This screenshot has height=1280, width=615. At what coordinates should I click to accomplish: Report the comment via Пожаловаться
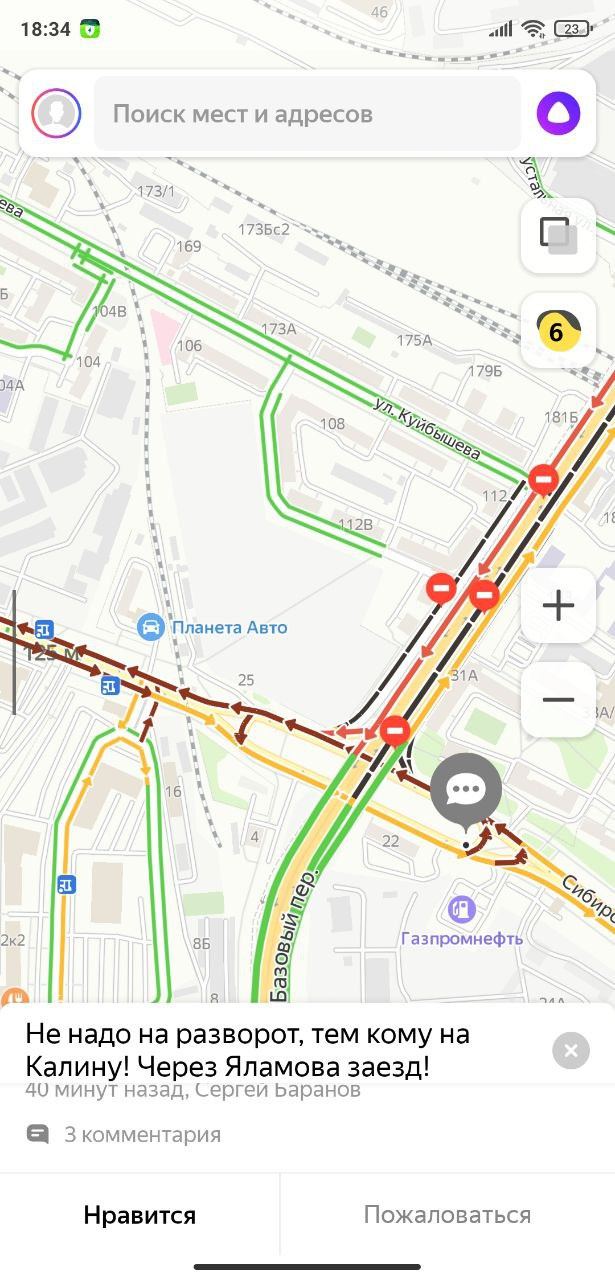[447, 1215]
